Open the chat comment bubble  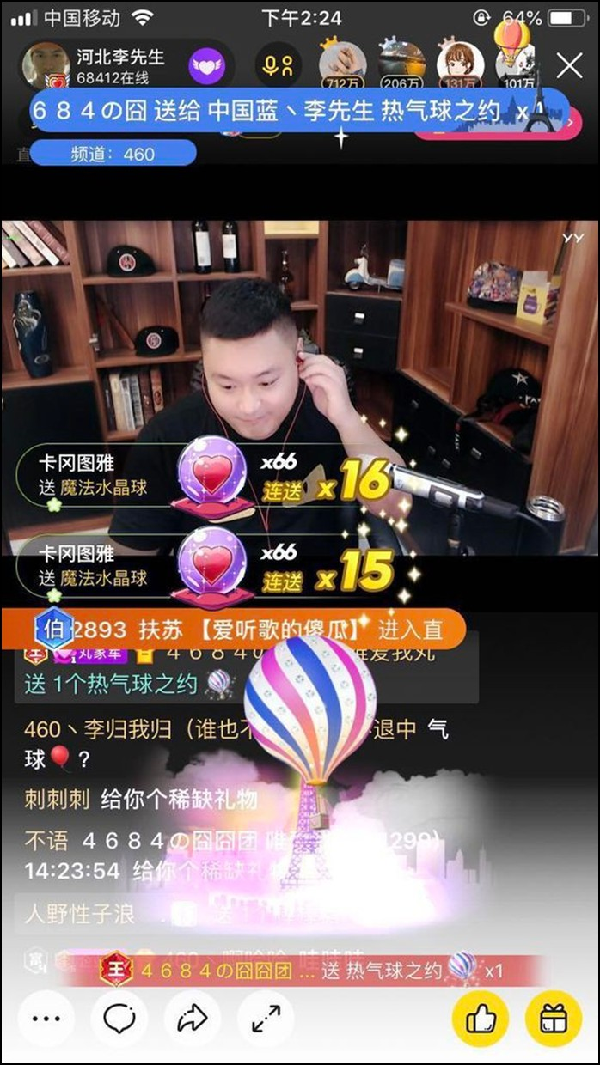120,1018
